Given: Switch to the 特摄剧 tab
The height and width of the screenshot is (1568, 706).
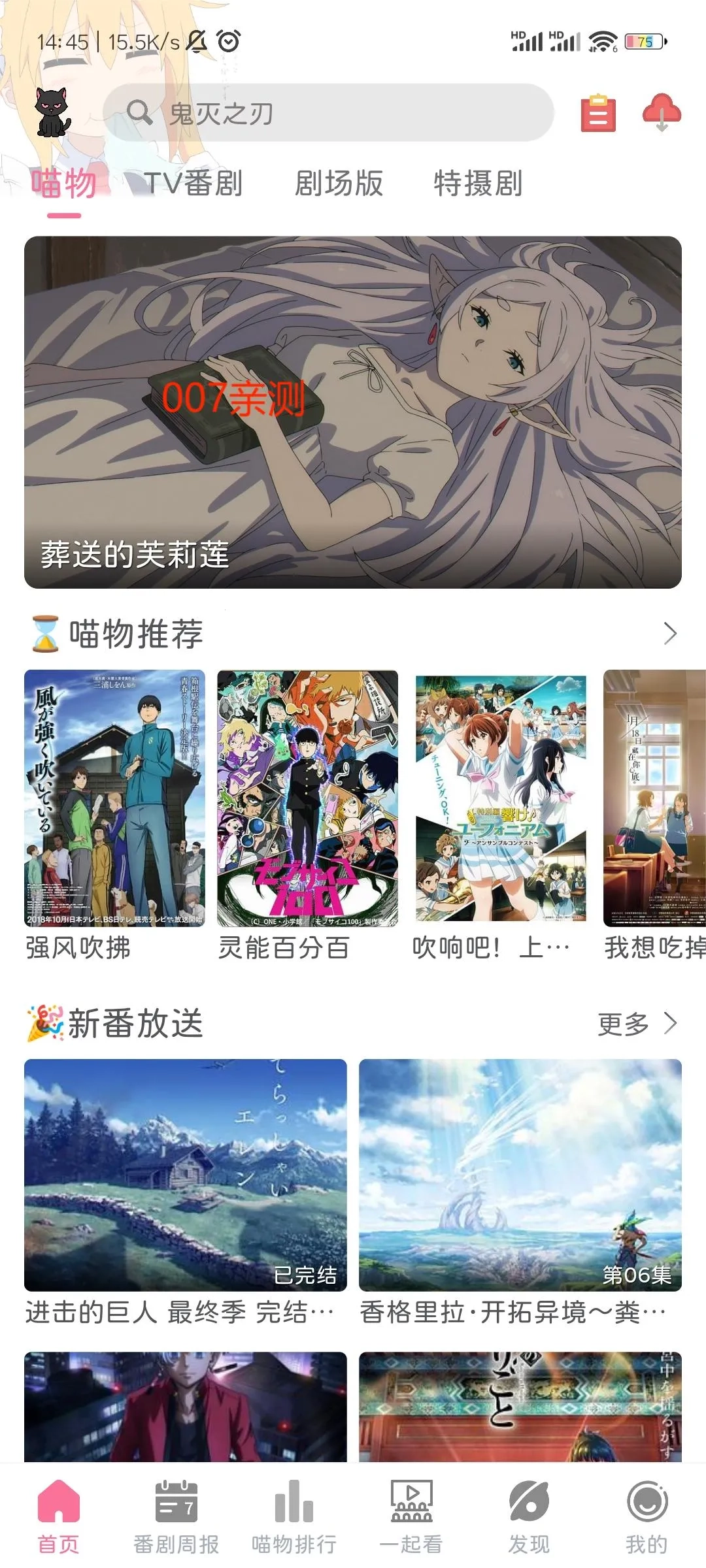Looking at the screenshot, I should (478, 184).
